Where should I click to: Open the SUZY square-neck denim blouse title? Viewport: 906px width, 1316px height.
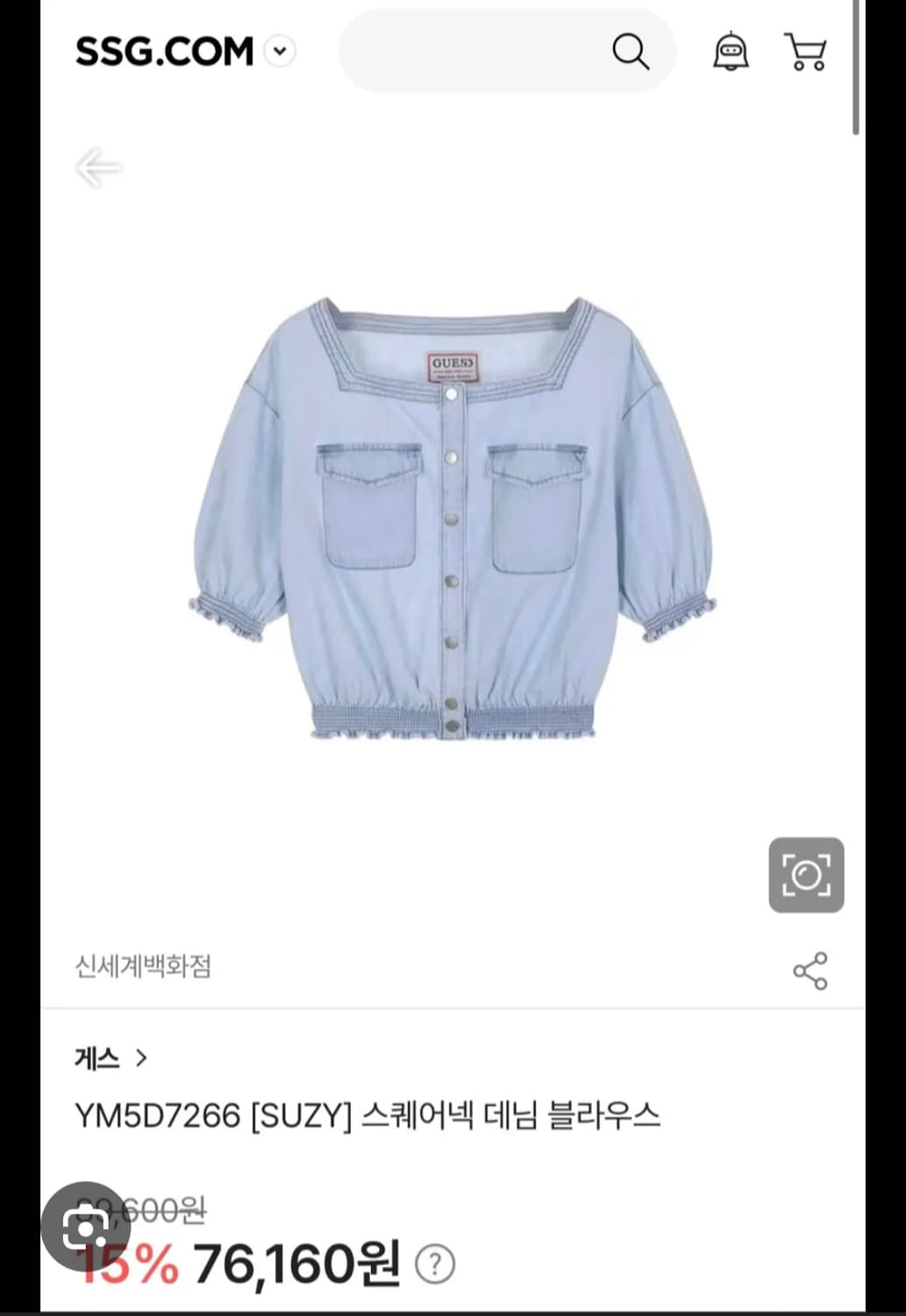pyautogui.click(x=368, y=1114)
